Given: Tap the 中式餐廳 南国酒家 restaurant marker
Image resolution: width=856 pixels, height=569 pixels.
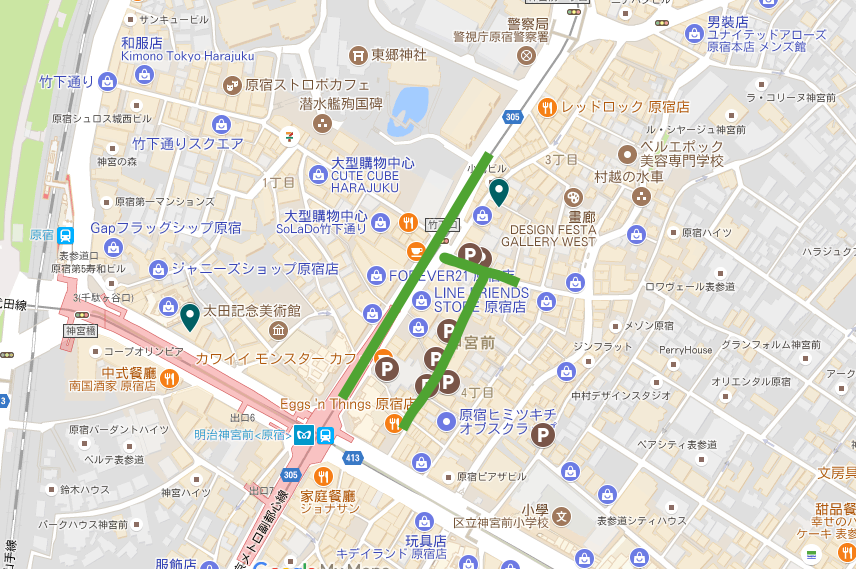Looking at the screenshot, I should click(x=169, y=378).
